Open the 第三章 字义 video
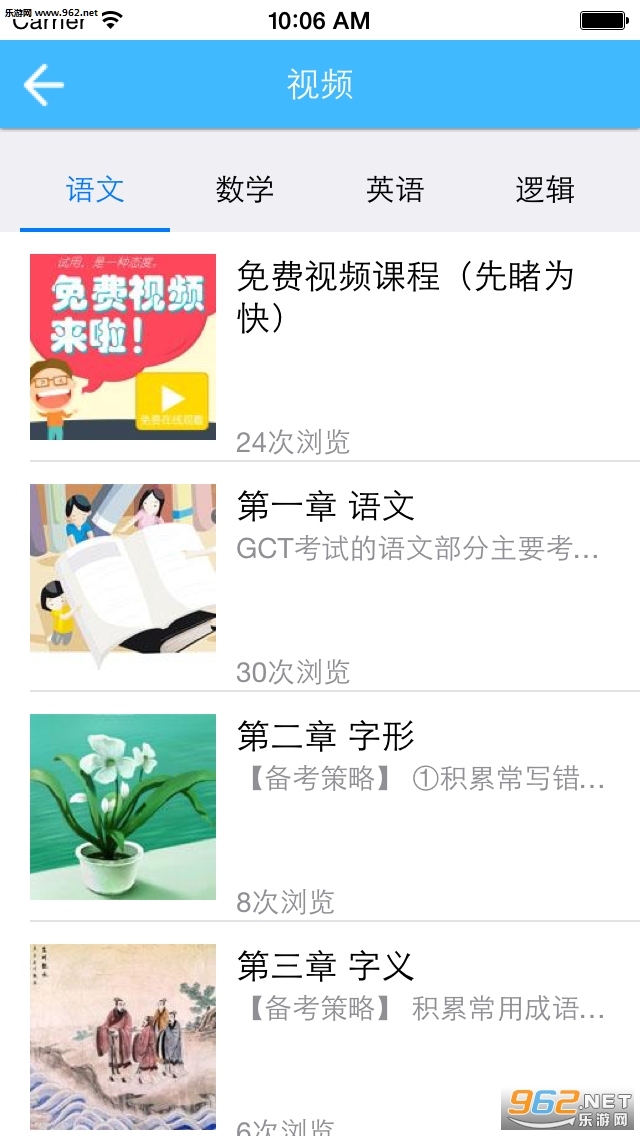This screenshot has width=640, height=1136. [326, 966]
